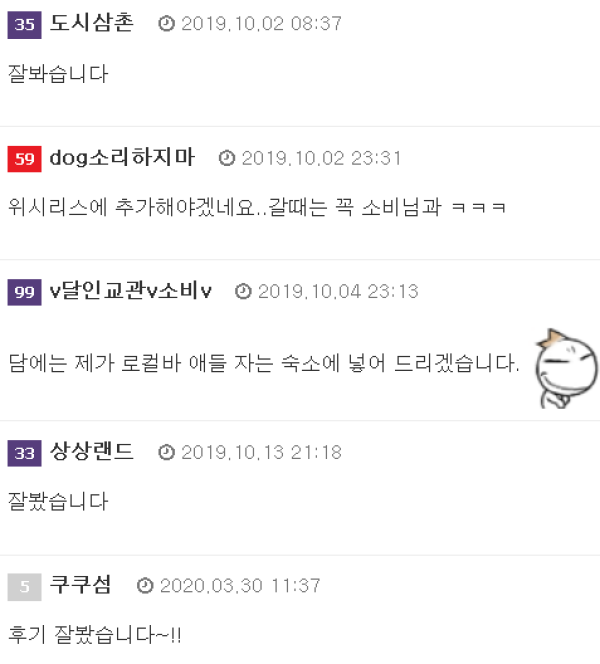Image resolution: width=600 pixels, height=664 pixels.
Task: Open user 도시삼촌's profile
Action: 91,24
